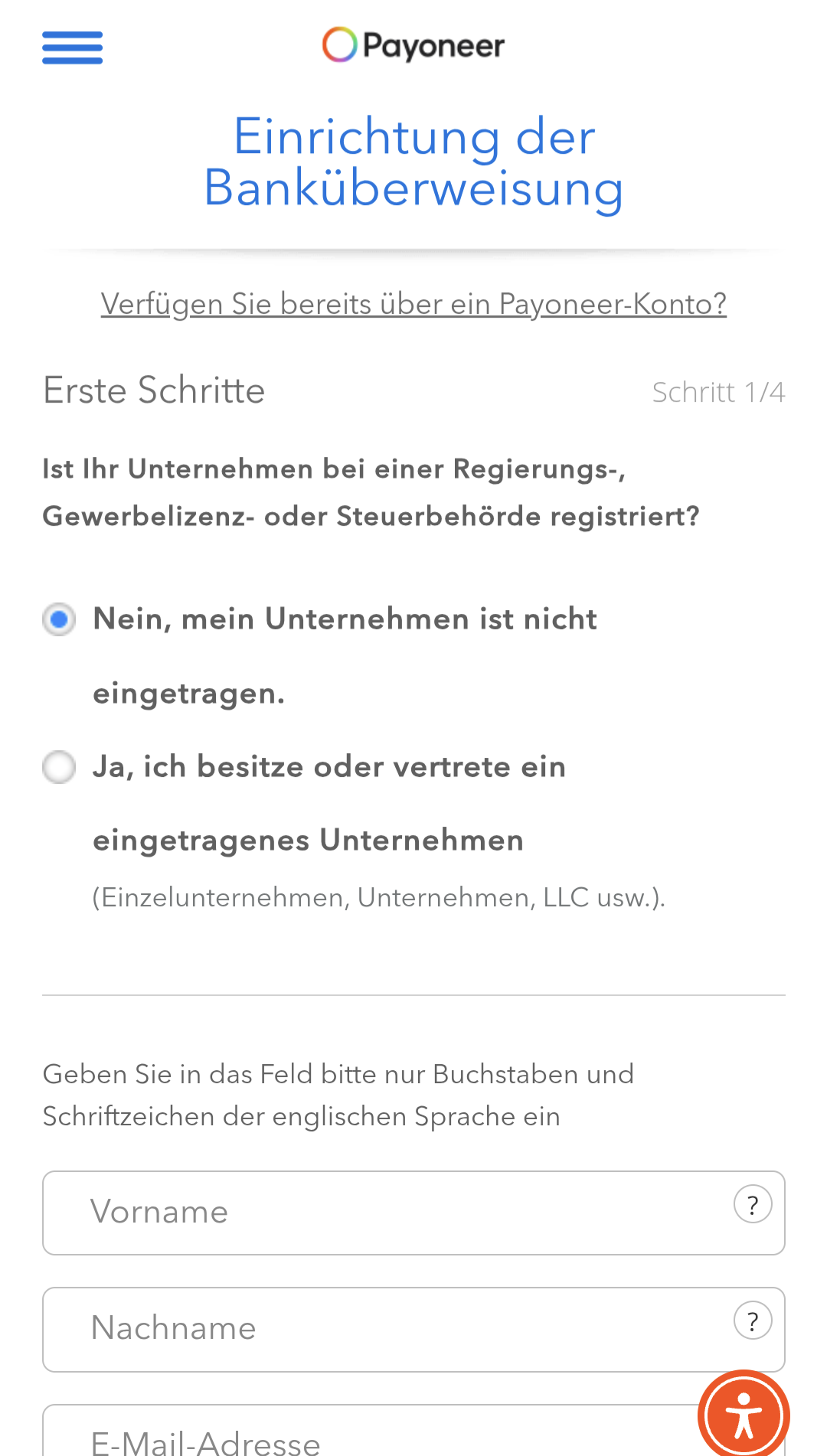Open the hamburger menu
Image resolution: width=827 pixels, height=1456 pixels.
click(x=72, y=47)
